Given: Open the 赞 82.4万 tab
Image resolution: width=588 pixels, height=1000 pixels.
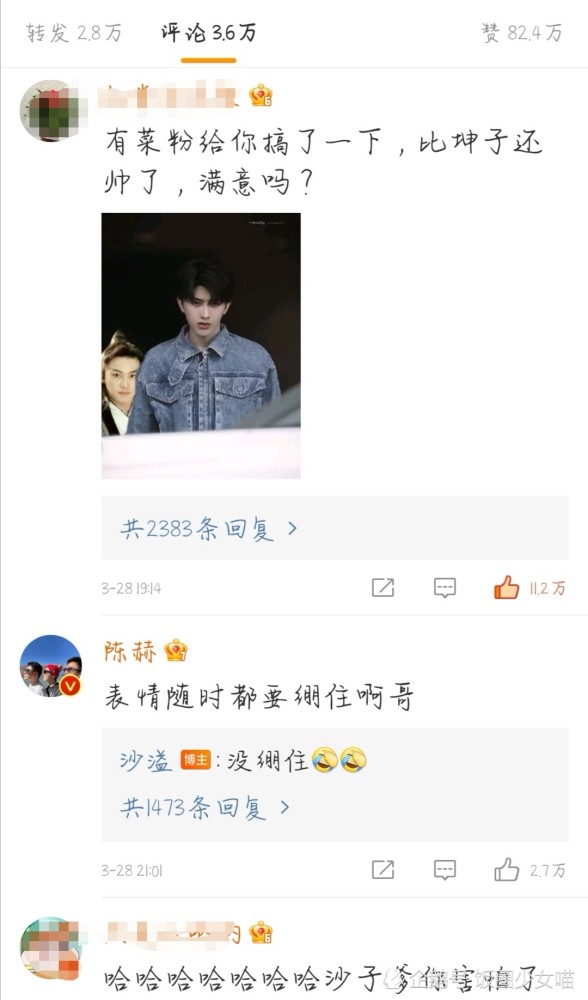Looking at the screenshot, I should tap(522, 33).
